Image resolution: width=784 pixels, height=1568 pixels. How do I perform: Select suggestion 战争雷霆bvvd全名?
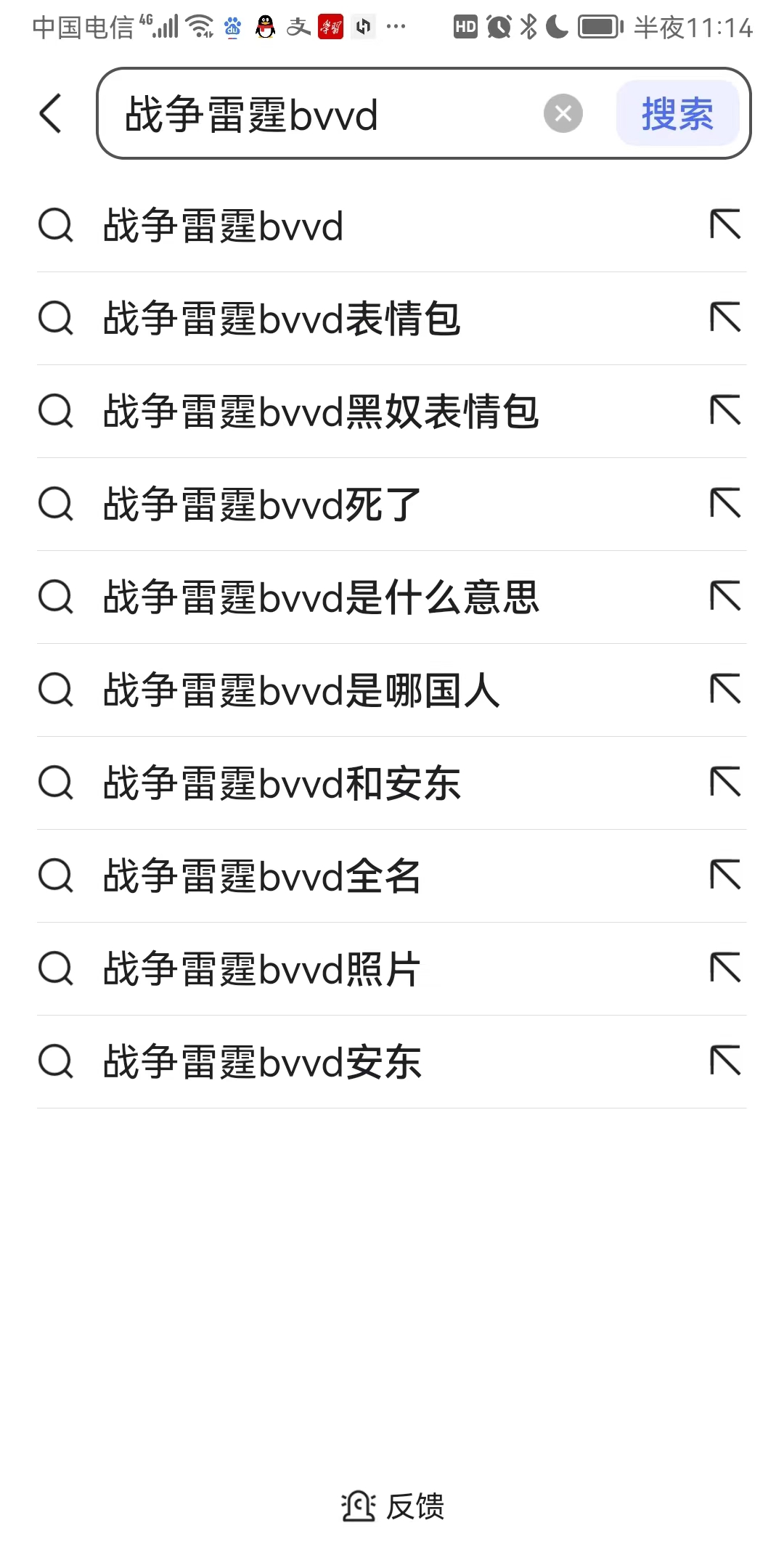click(392, 876)
